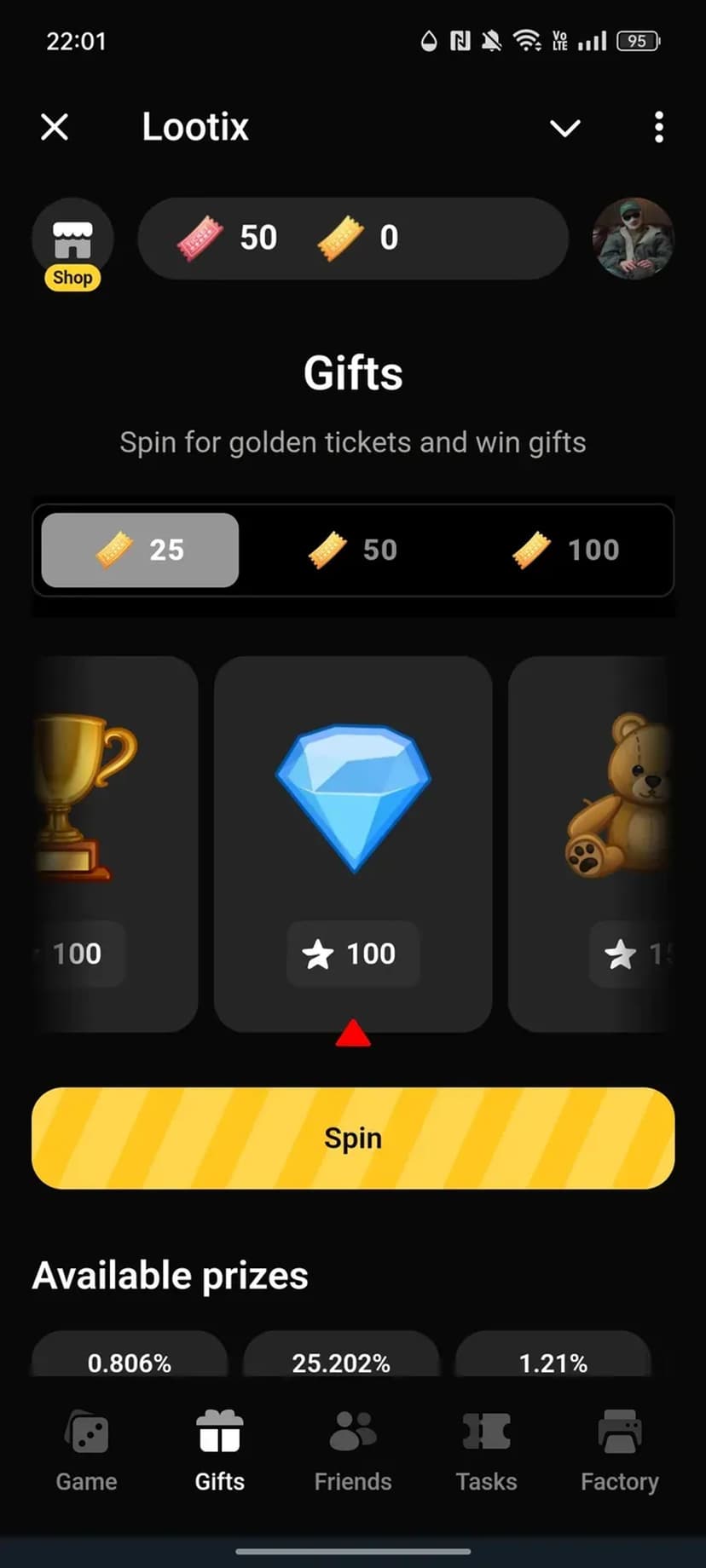Open the three-dot overflow menu
The width and height of the screenshot is (706, 1568).
[658, 128]
